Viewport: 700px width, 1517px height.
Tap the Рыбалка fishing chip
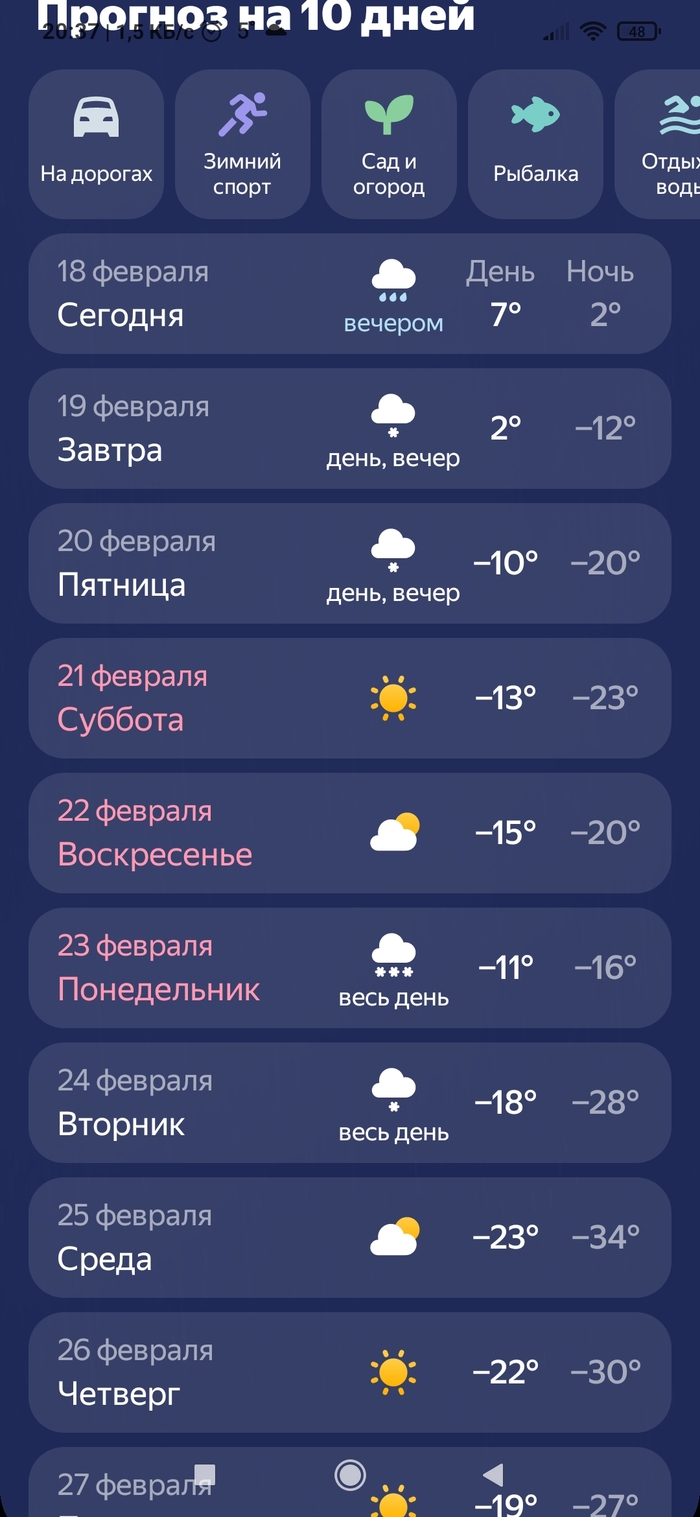tap(535, 144)
